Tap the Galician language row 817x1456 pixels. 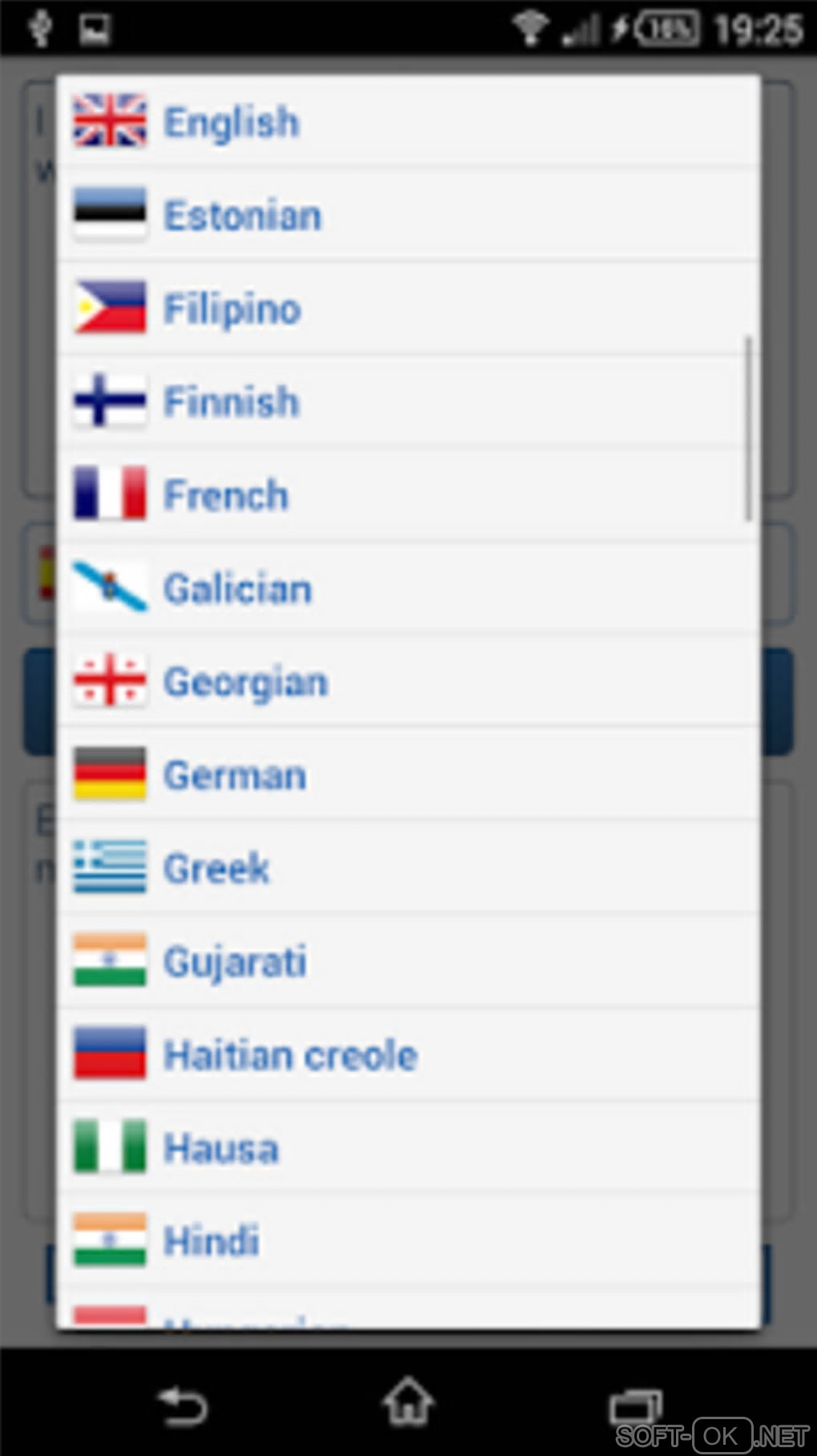(x=237, y=589)
